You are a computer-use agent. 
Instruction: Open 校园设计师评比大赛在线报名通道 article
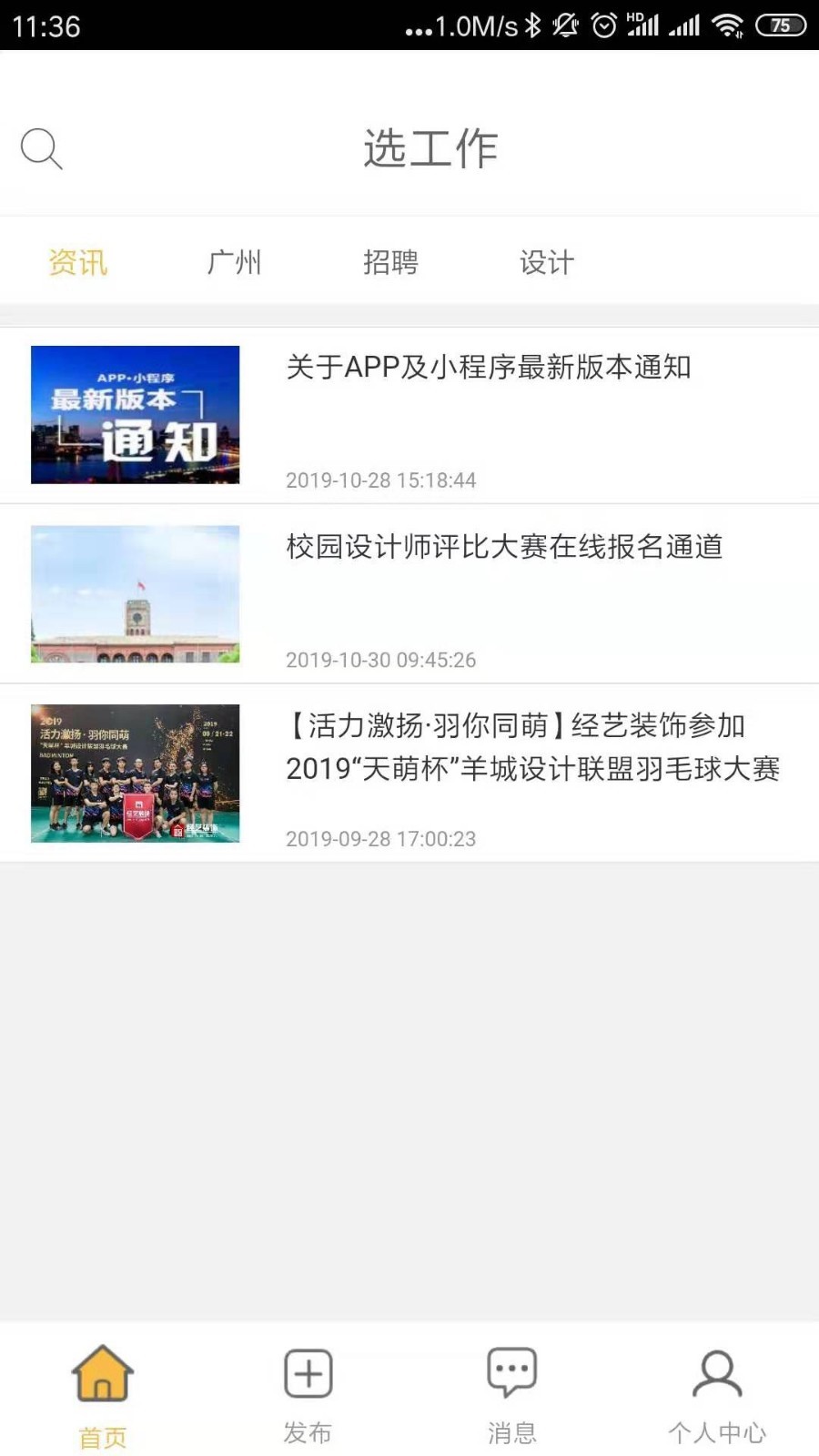click(505, 549)
